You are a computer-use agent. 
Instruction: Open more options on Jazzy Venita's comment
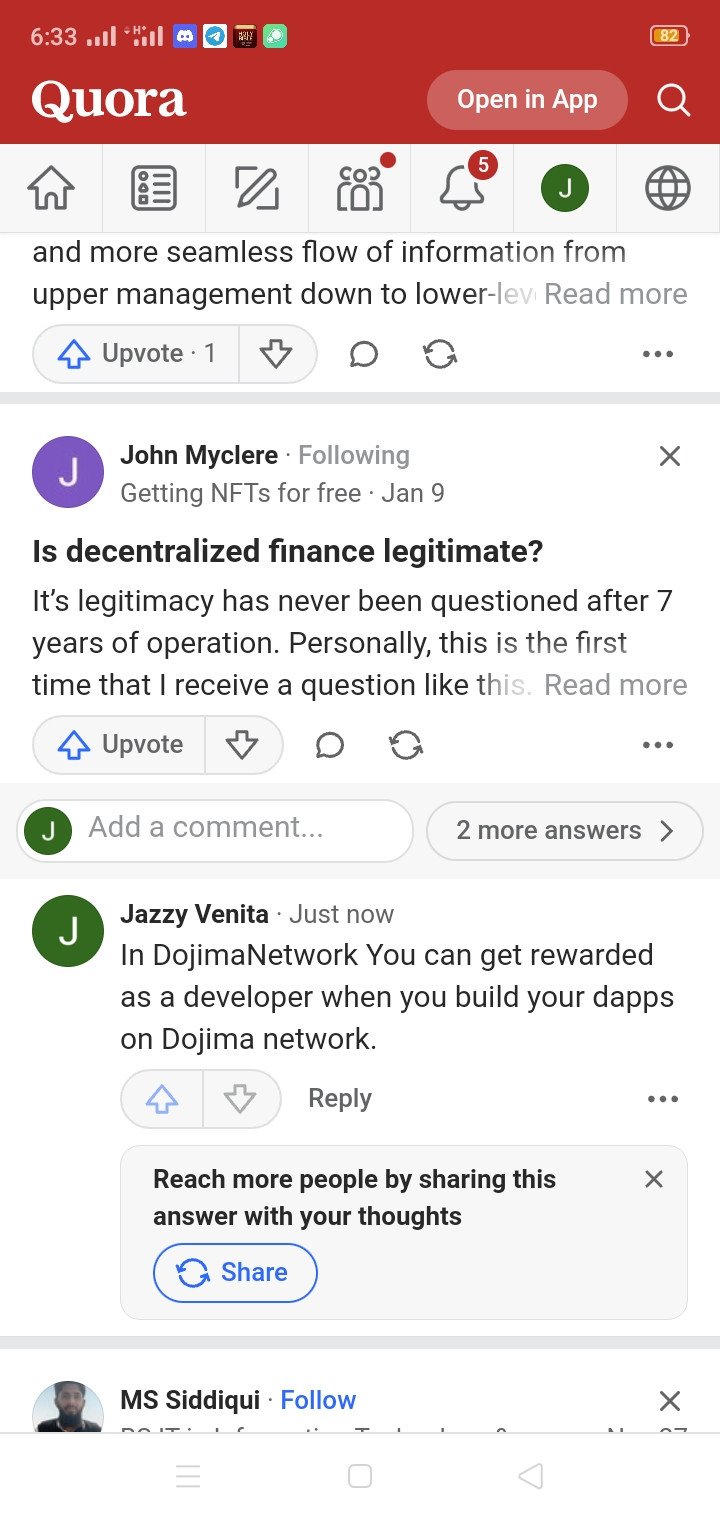[x=662, y=1099]
